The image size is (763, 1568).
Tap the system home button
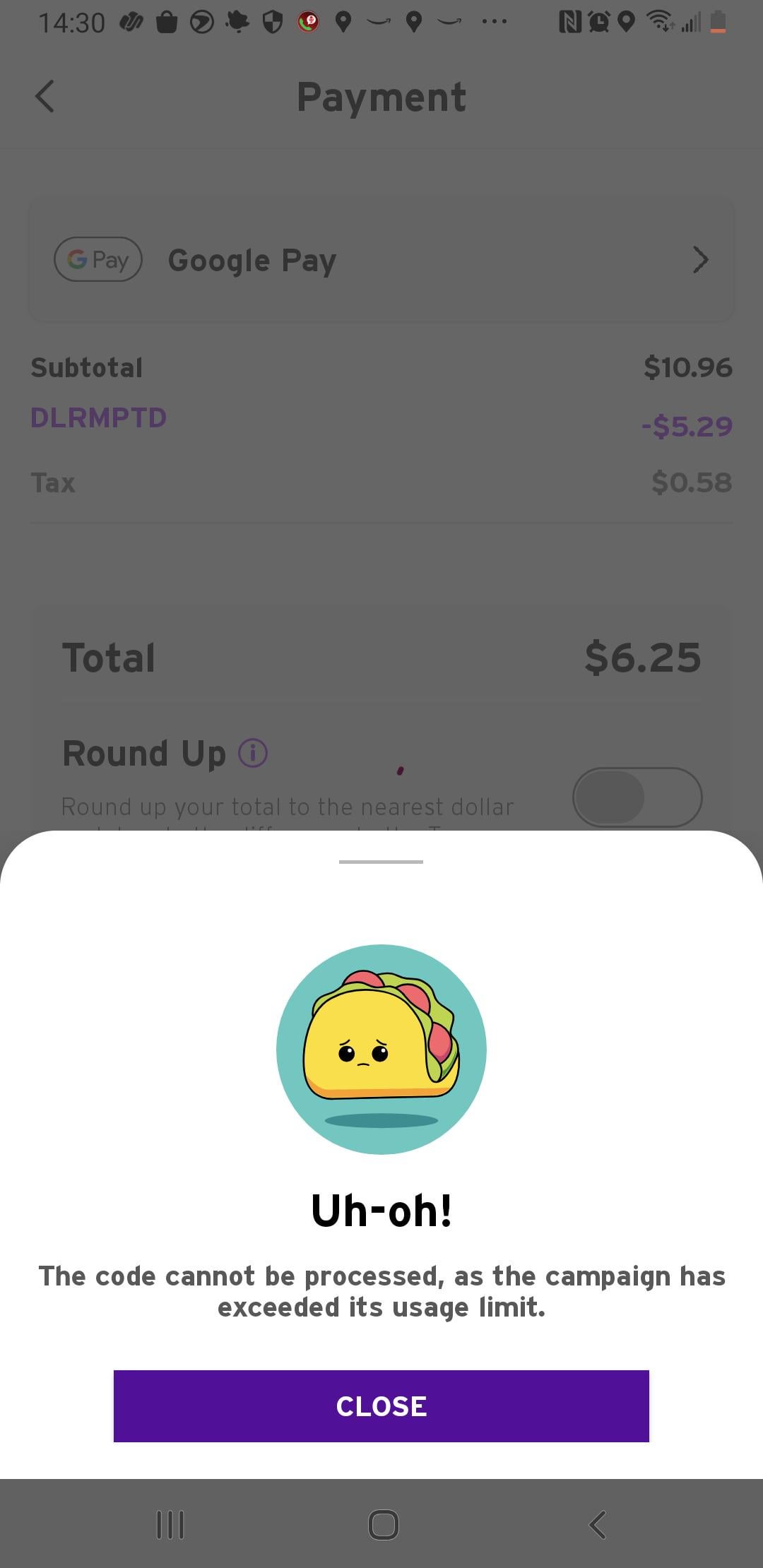[x=383, y=1524]
